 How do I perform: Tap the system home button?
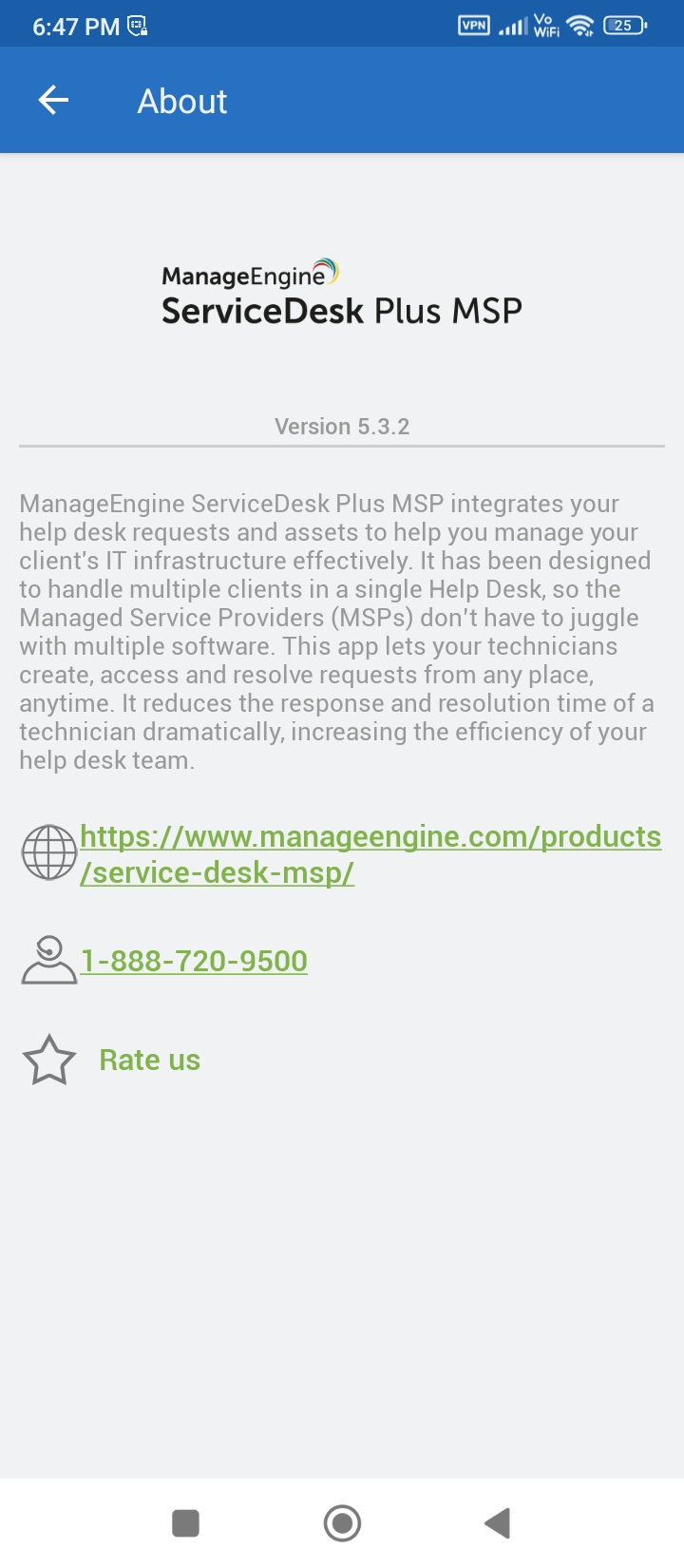pos(342,1523)
